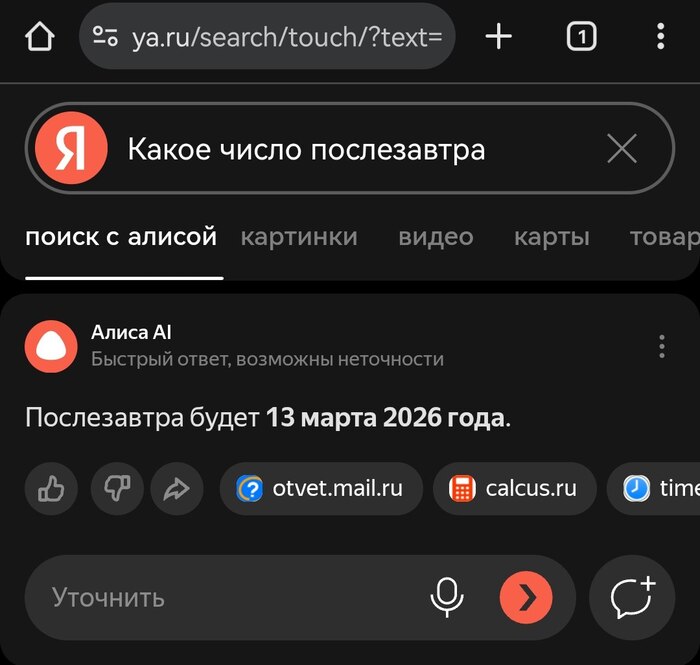Open the otvet.mail.ru source
This screenshot has height=665, width=700.
[321, 489]
